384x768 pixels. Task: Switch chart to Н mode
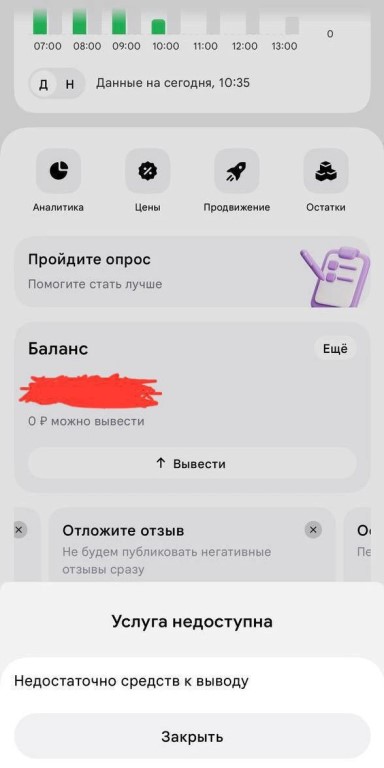70,84
